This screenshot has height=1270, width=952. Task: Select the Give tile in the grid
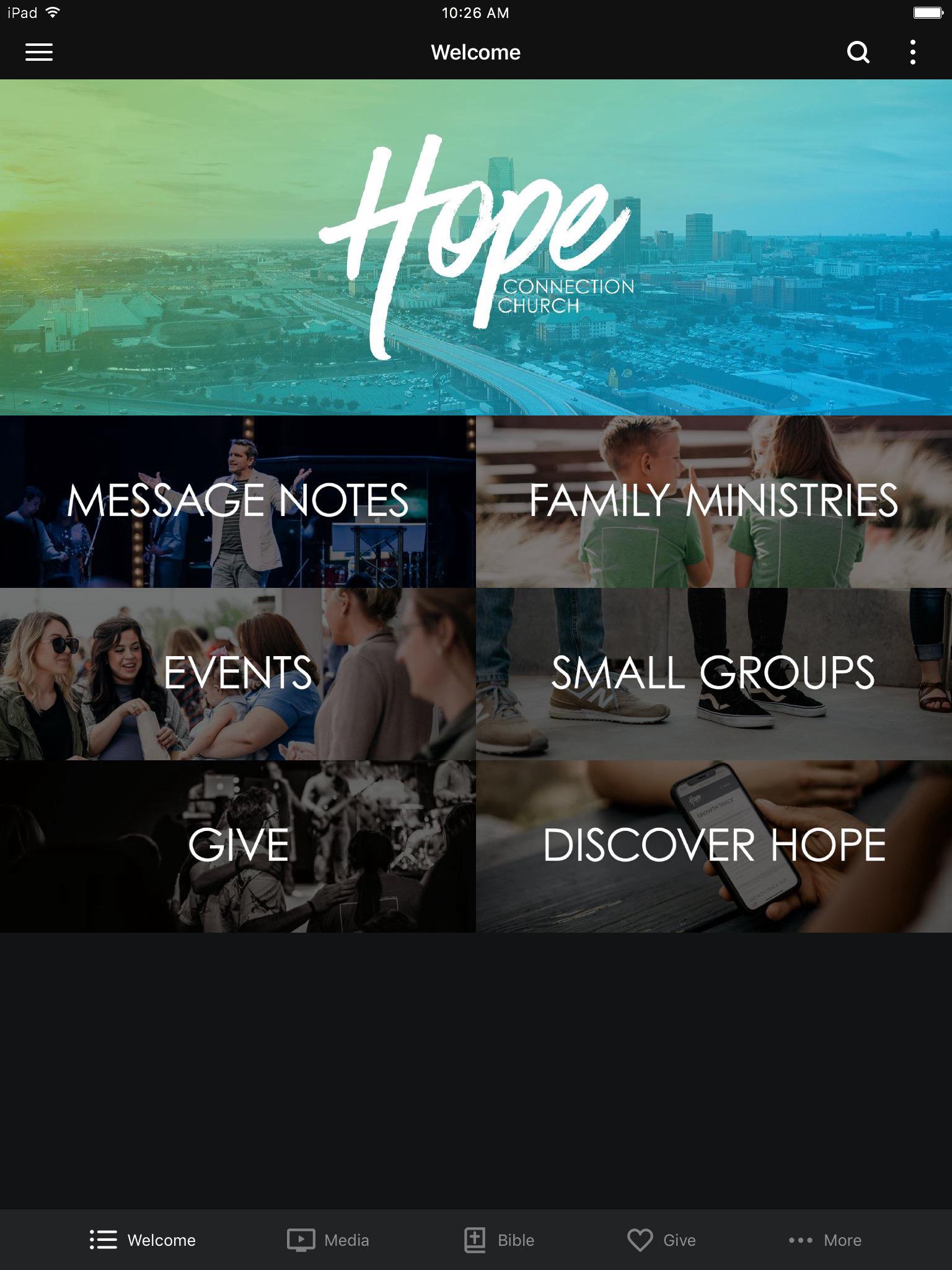pyautogui.click(x=237, y=846)
